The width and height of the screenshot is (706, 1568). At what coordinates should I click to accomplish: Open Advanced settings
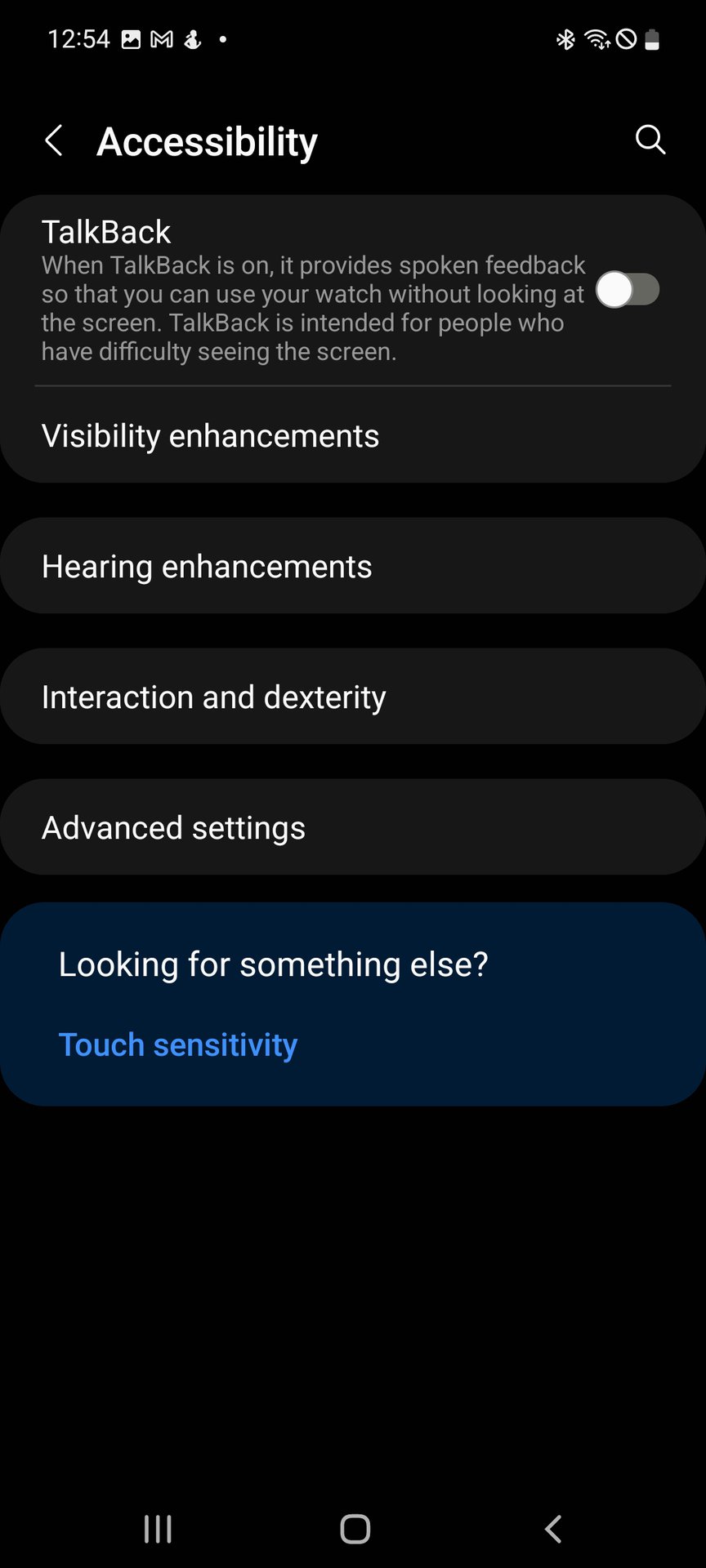(x=353, y=827)
